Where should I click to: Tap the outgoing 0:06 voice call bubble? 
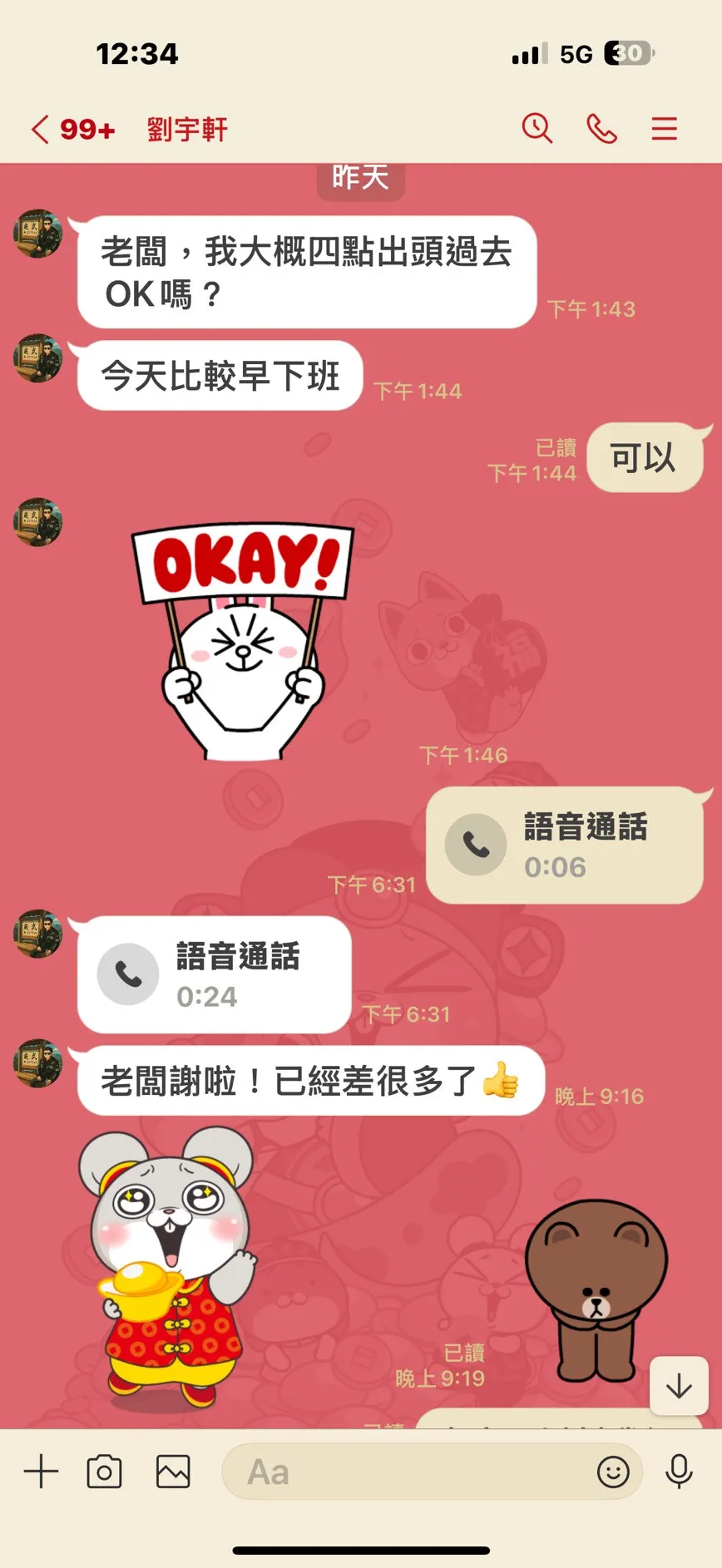pos(564,845)
